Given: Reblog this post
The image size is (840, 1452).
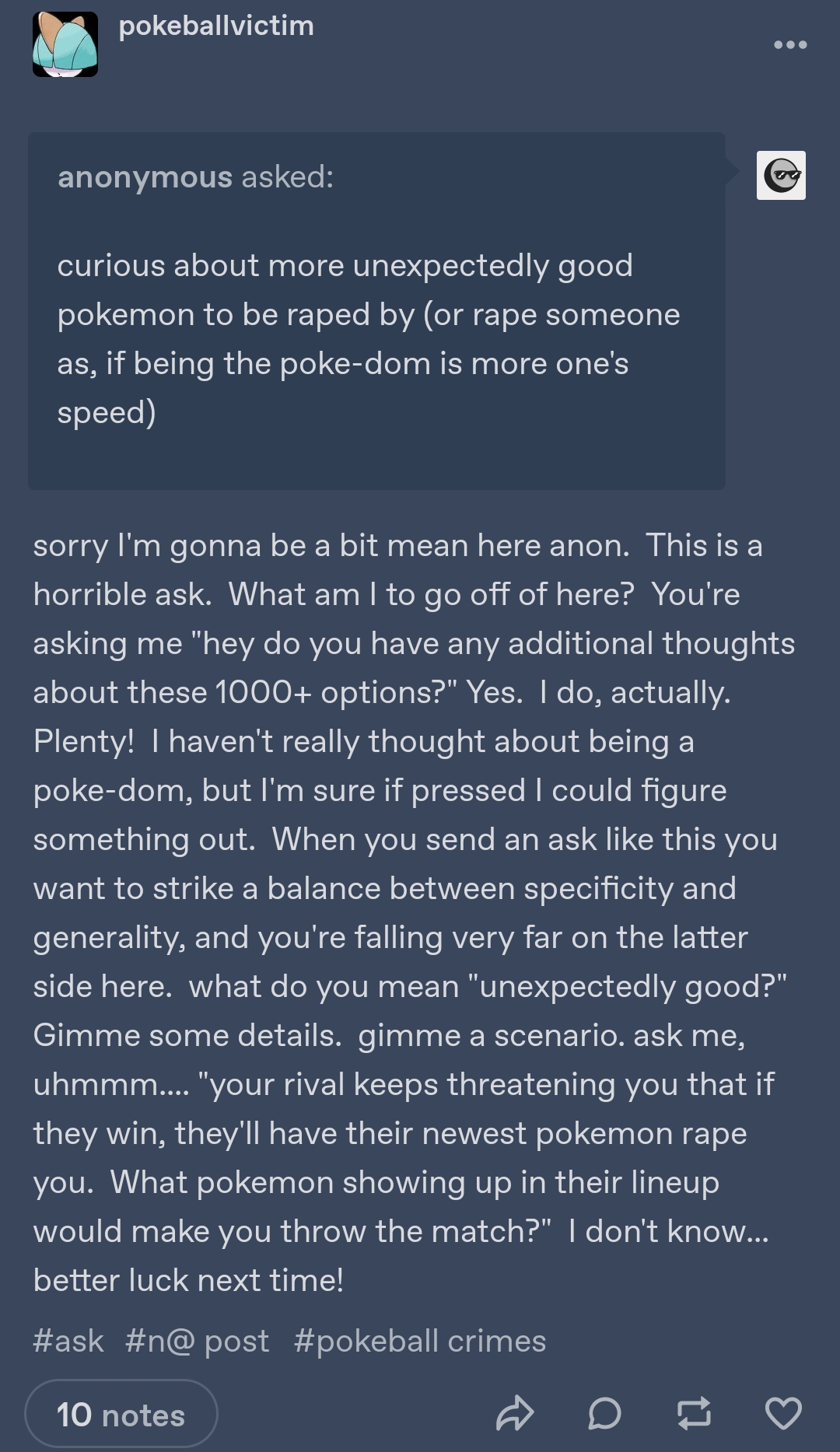Looking at the screenshot, I should point(694,1414).
